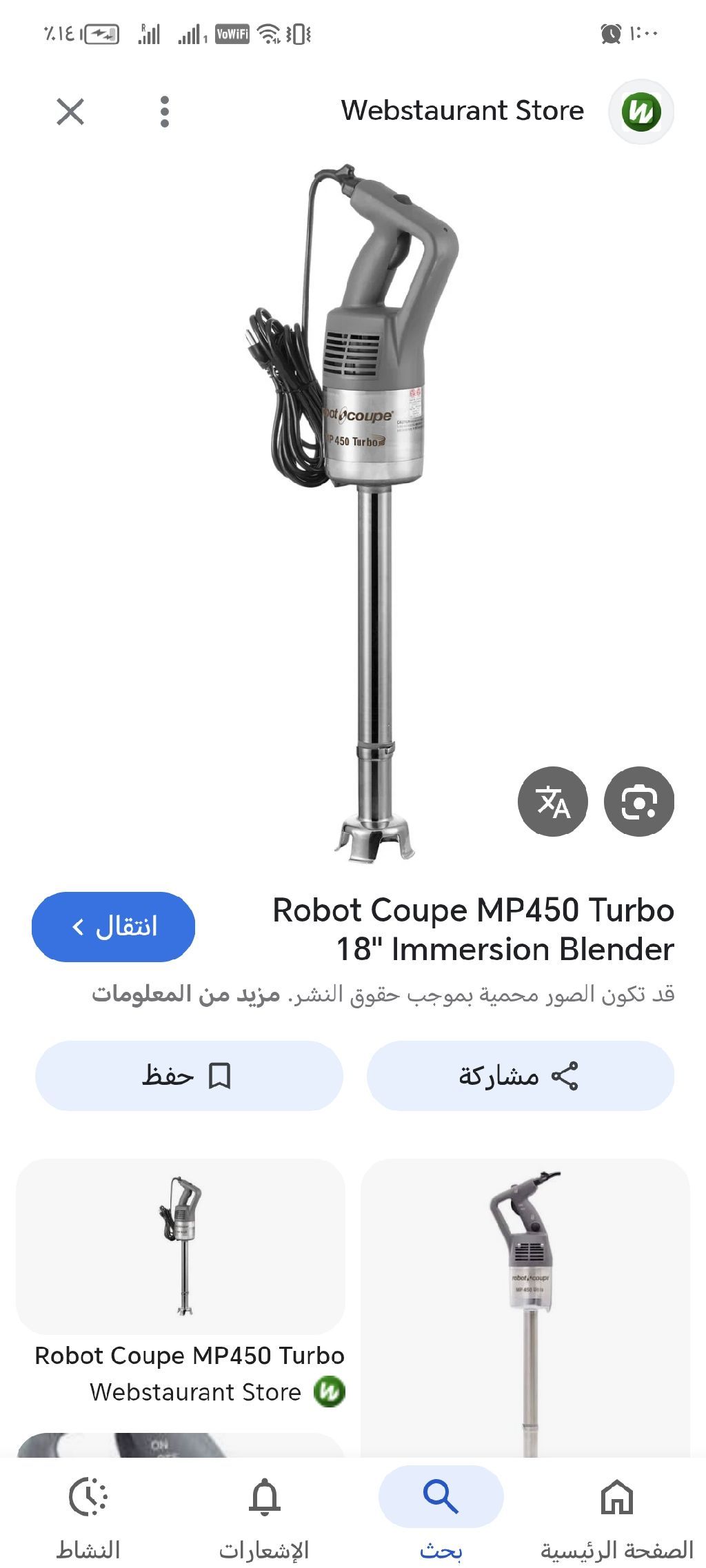Open the Webstaurant Store source logo
The image size is (706, 1568).
point(641,112)
